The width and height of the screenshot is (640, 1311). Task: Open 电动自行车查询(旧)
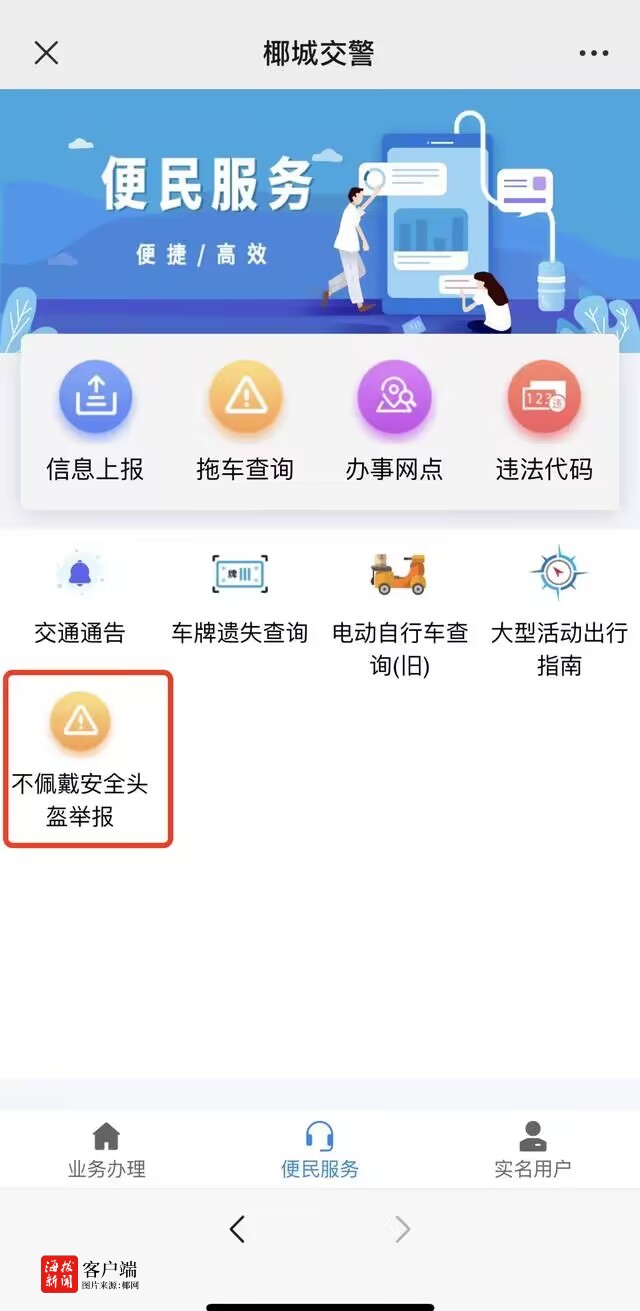pyautogui.click(x=400, y=610)
